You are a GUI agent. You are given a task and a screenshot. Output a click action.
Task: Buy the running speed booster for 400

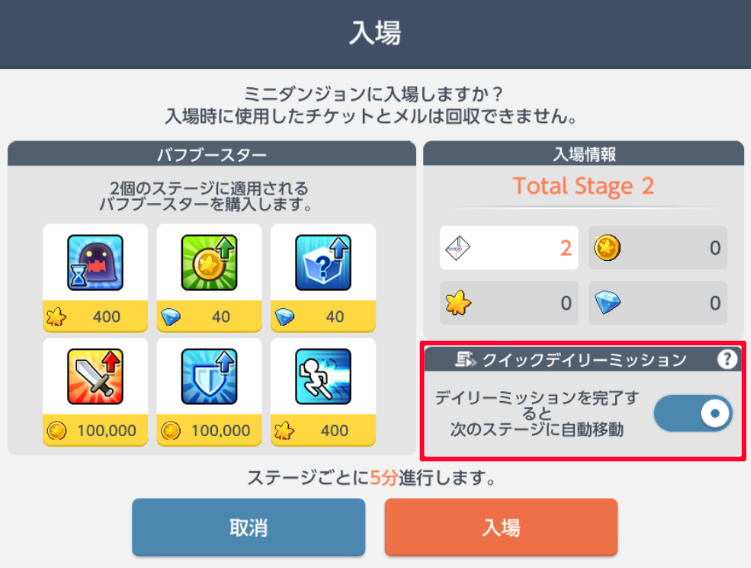coord(323,392)
